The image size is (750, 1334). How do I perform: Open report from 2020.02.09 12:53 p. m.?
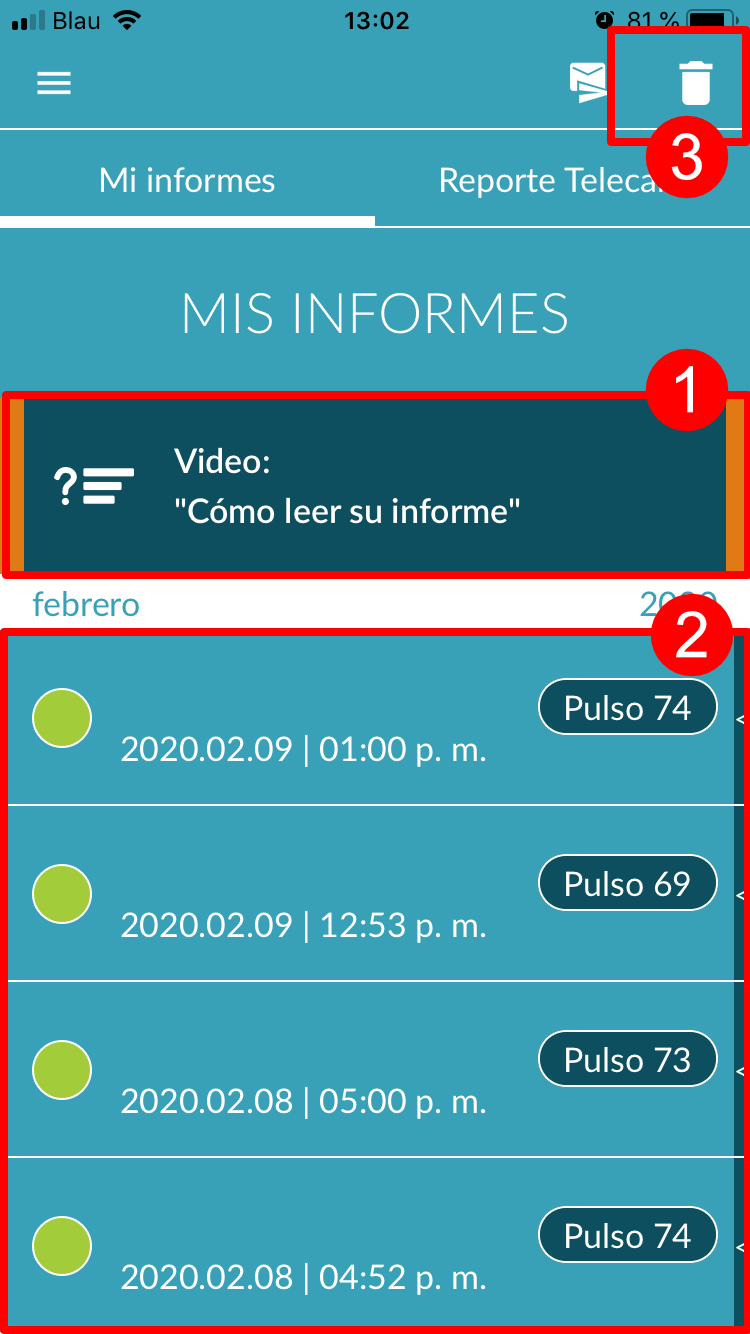tap(375, 893)
